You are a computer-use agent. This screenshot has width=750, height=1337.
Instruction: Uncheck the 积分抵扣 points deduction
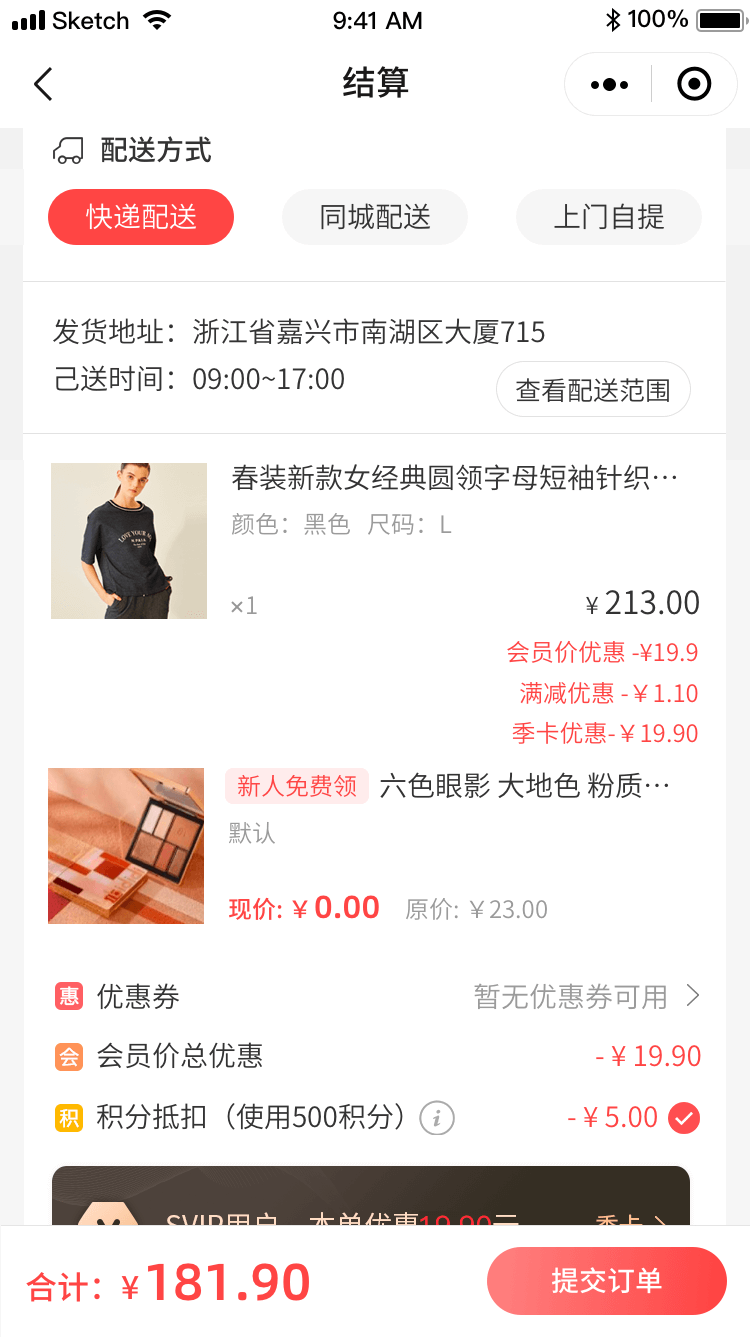click(x=684, y=1117)
